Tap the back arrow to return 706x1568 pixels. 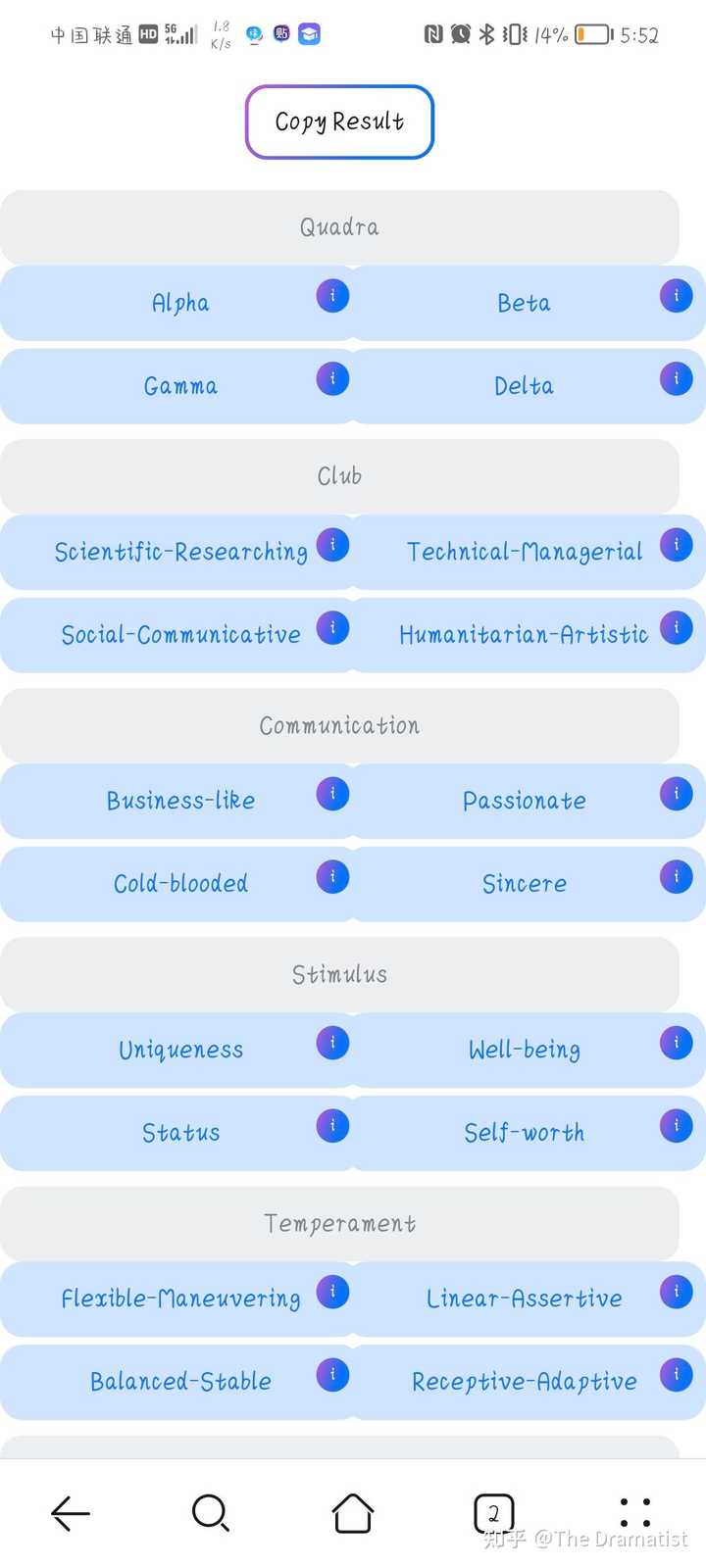(70, 1513)
